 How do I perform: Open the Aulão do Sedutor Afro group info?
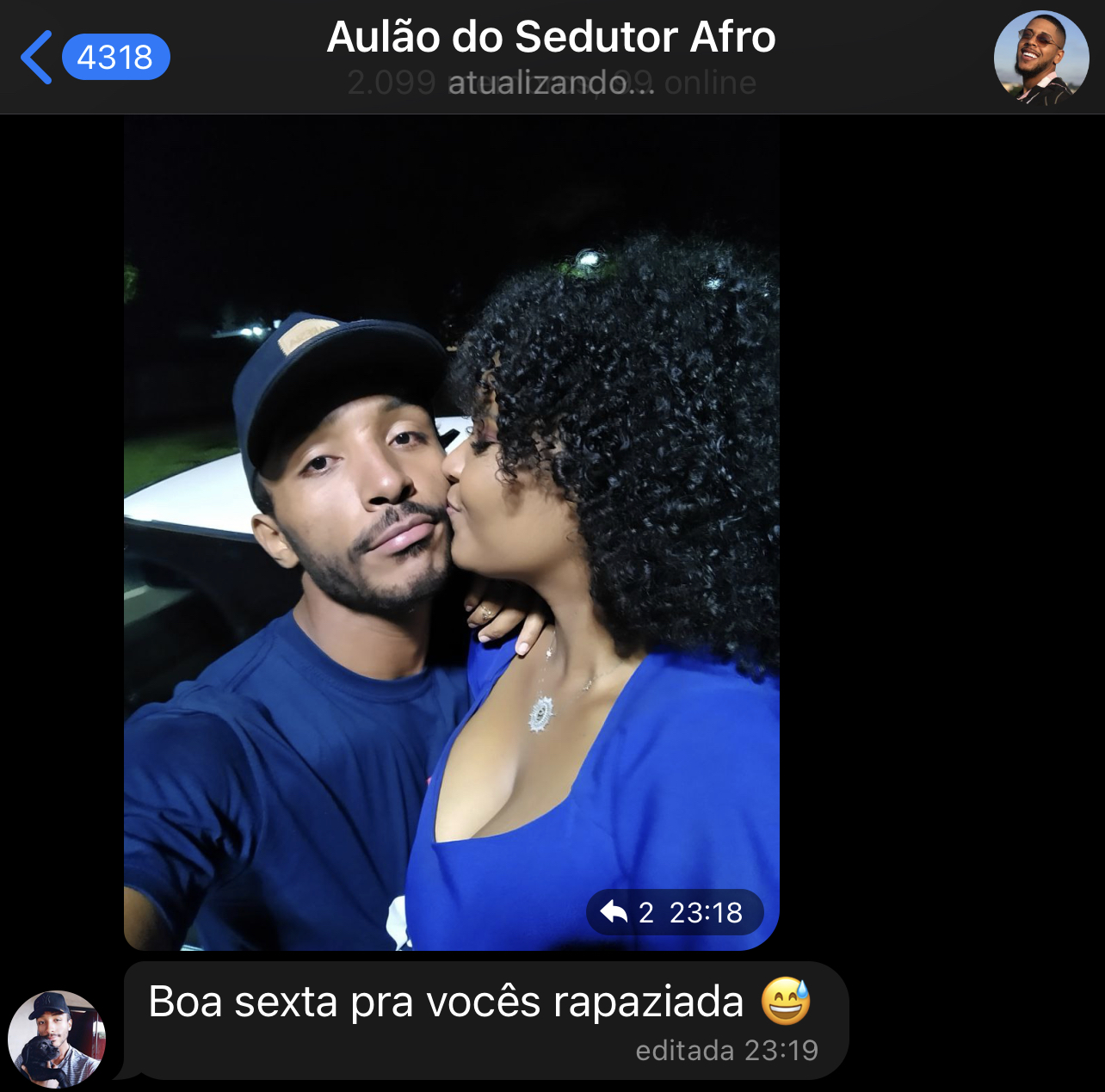pyautogui.click(x=551, y=39)
